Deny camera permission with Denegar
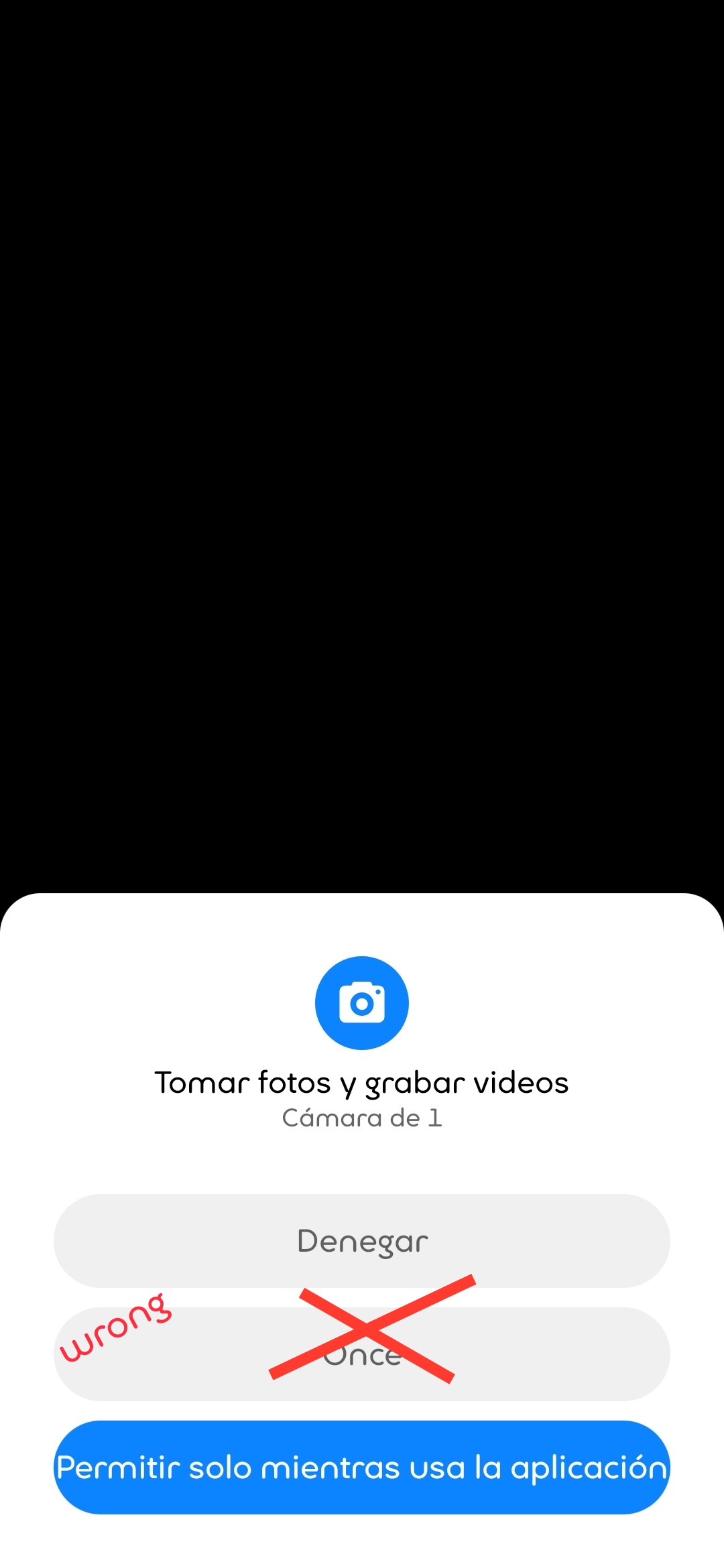The image size is (724, 1568). click(x=362, y=1241)
